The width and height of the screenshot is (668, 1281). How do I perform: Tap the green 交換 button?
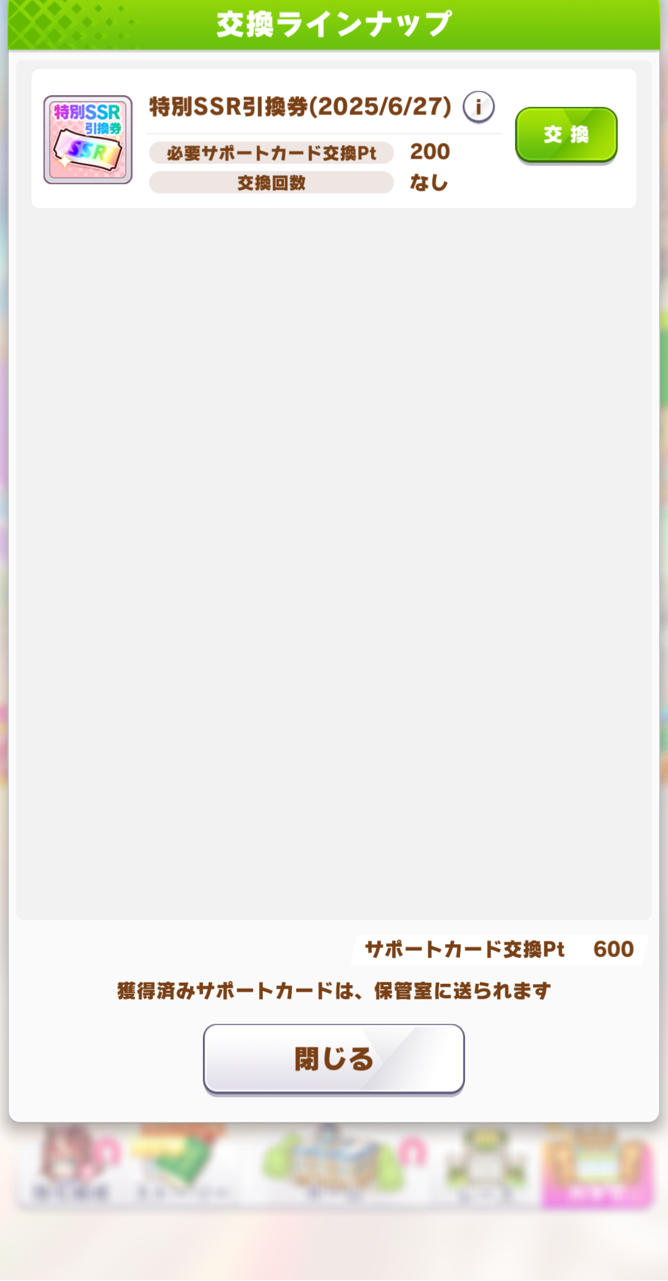coord(566,135)
